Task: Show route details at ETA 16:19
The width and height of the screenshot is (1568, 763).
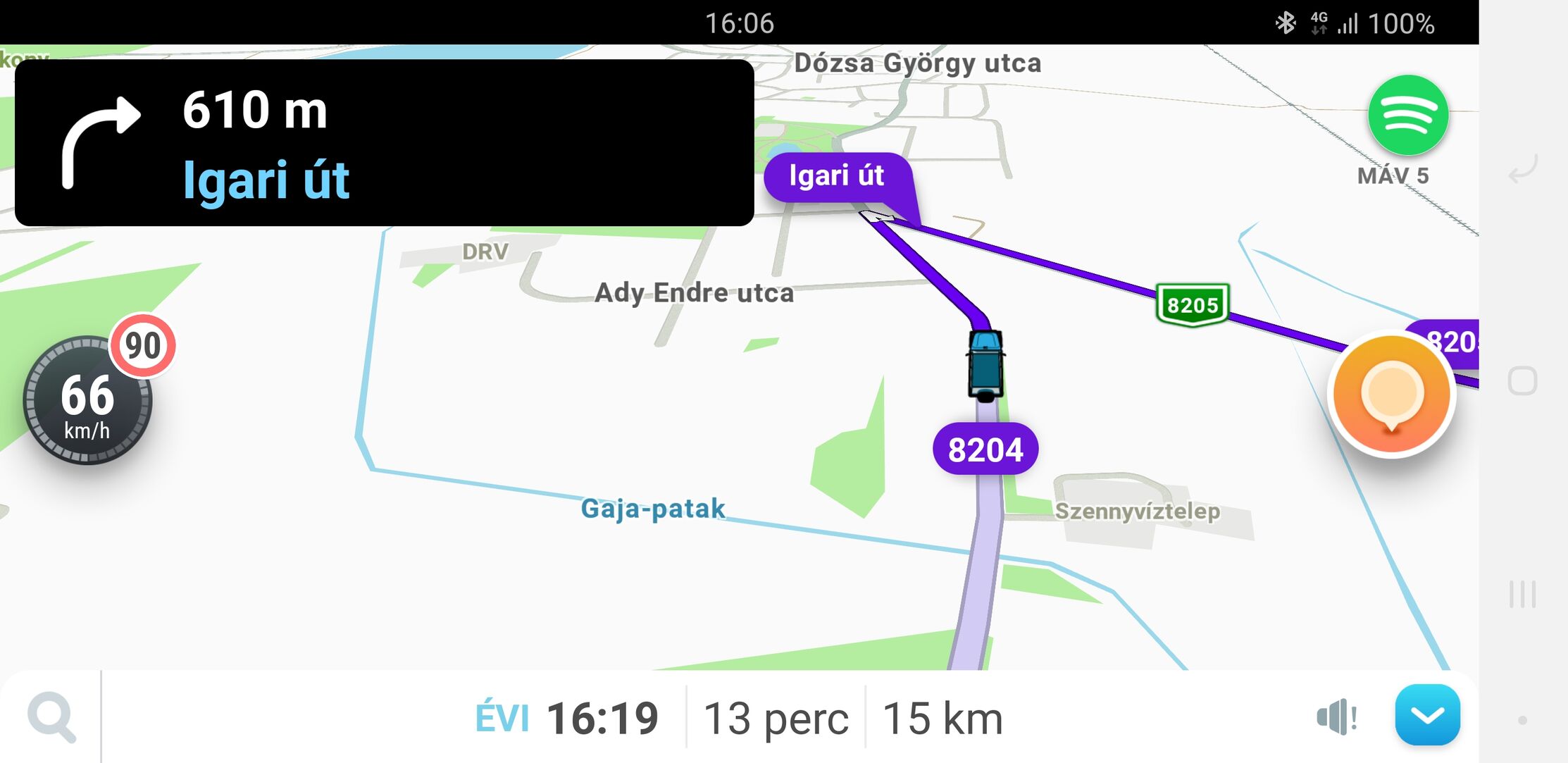Action: click(x=602, y=719)
